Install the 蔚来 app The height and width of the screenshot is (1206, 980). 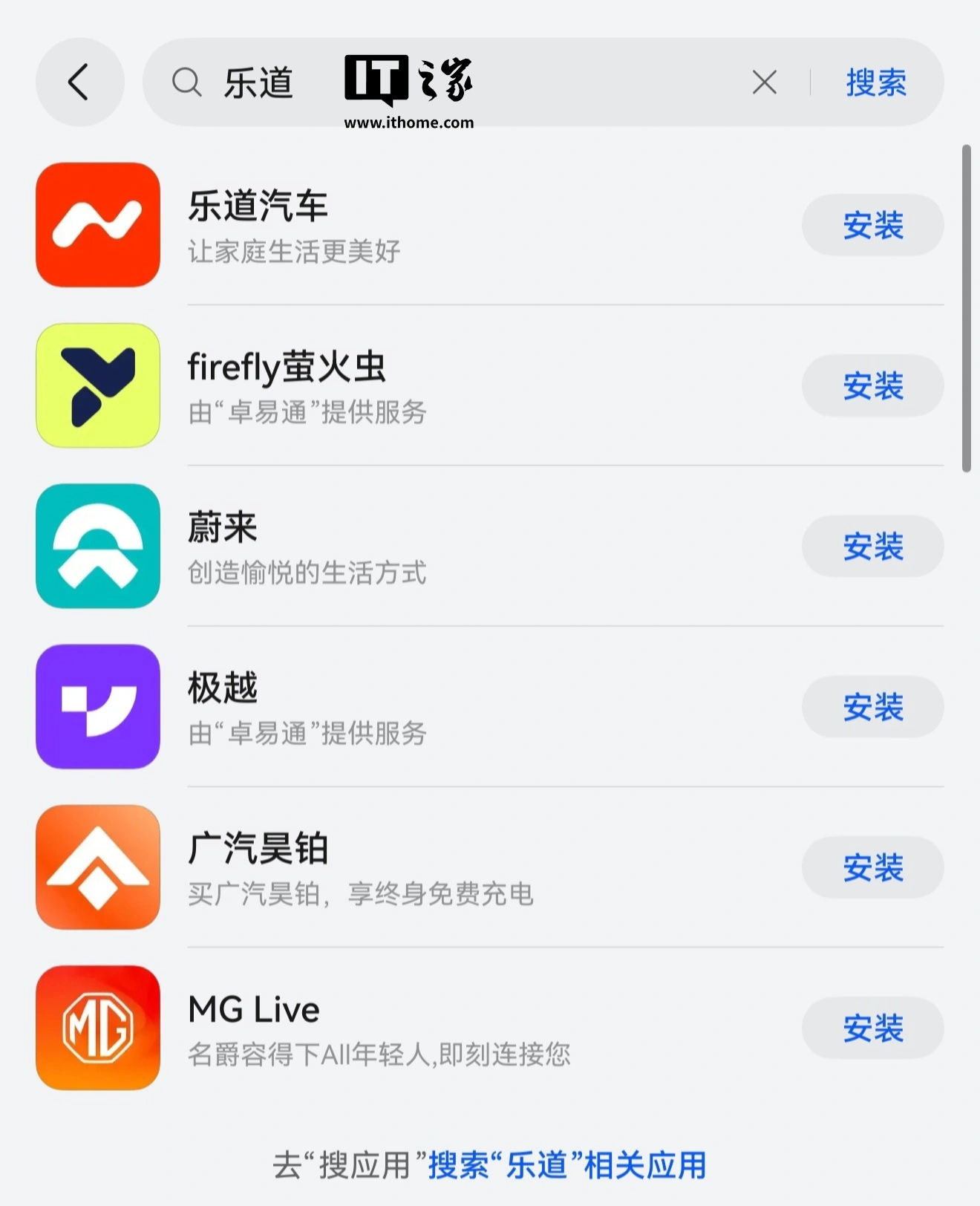tap(872, 547)
